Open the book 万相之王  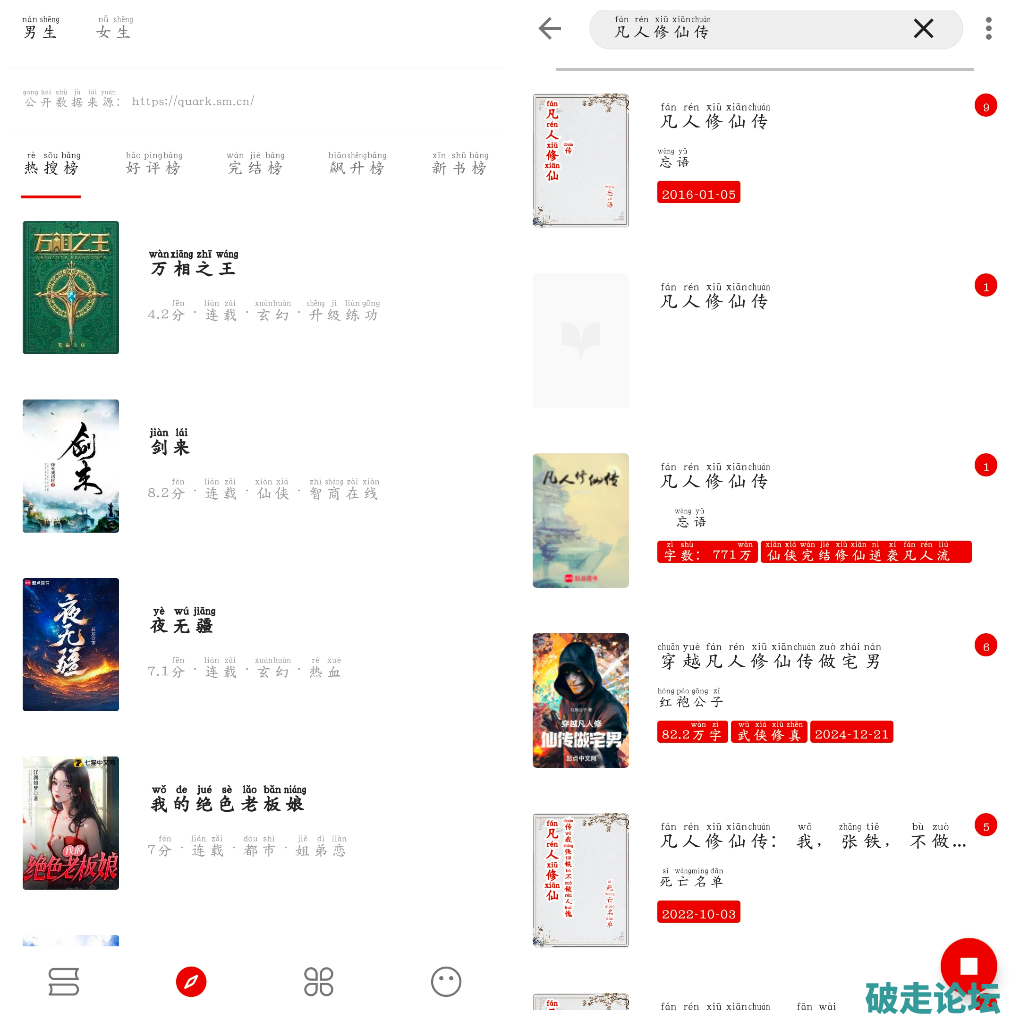193,268
